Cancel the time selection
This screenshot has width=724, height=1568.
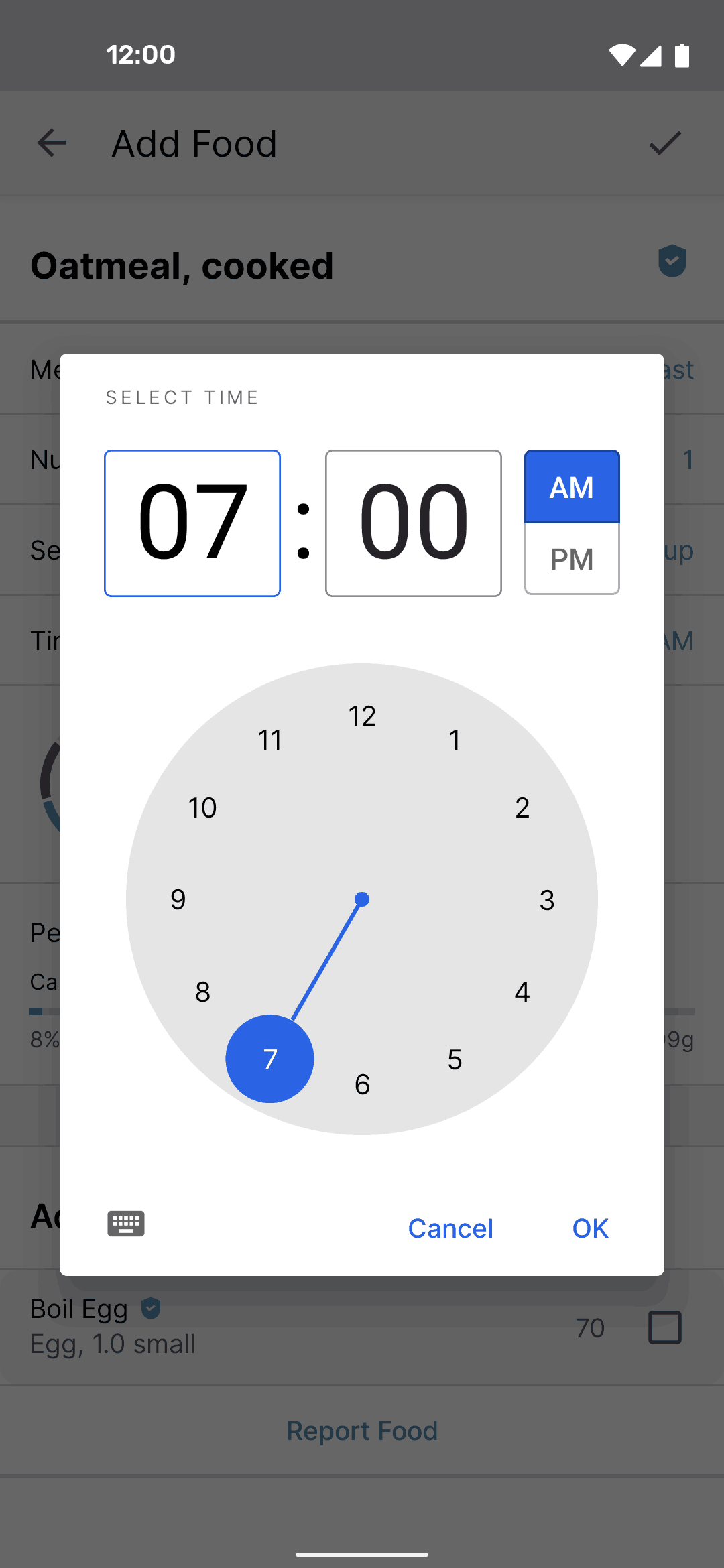[x=450, y=1228]
